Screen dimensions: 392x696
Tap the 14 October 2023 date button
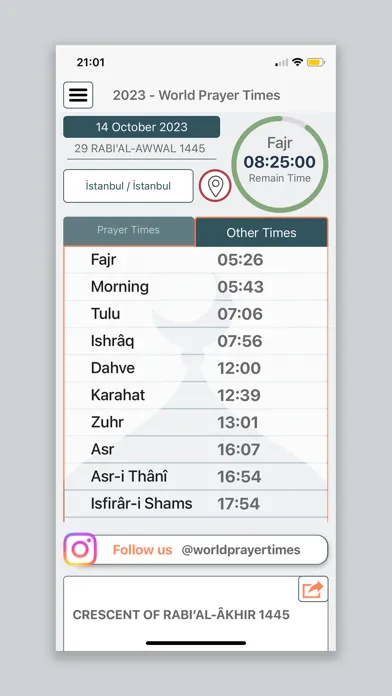click(141, 127)
